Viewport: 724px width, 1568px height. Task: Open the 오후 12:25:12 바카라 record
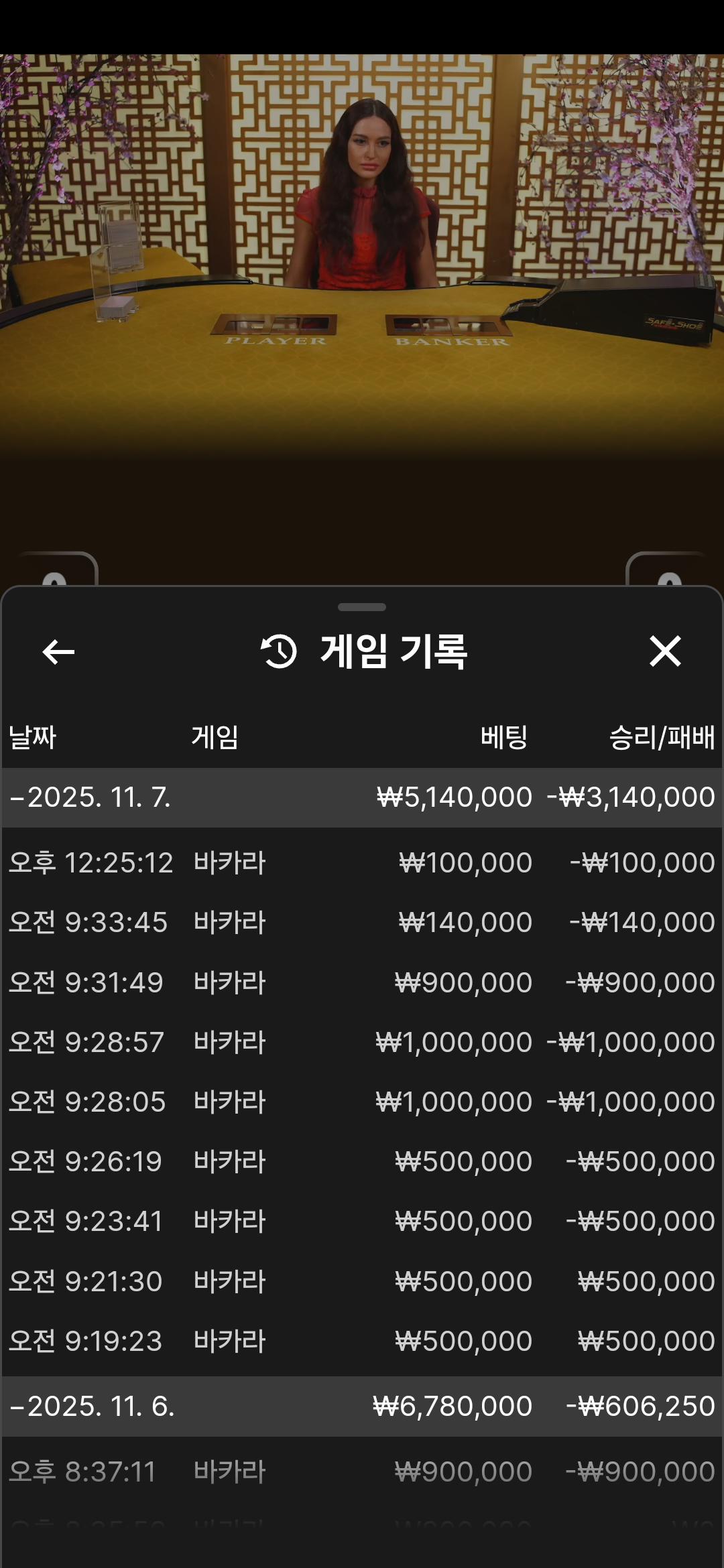(362, 862)
